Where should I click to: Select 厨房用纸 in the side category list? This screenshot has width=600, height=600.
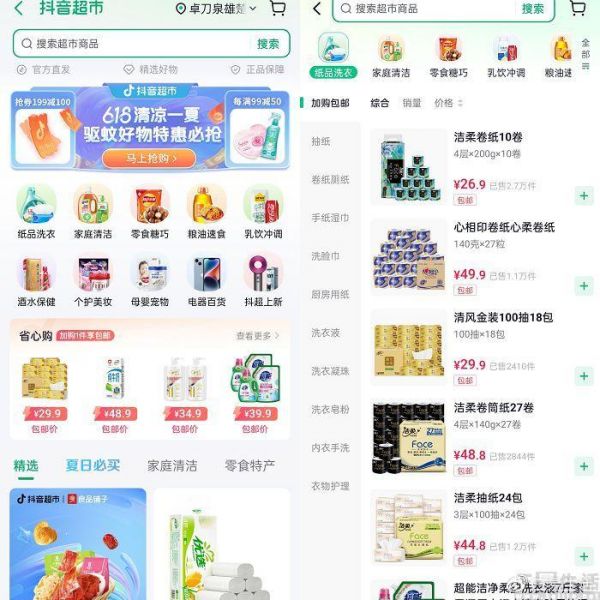coord(329,294)
